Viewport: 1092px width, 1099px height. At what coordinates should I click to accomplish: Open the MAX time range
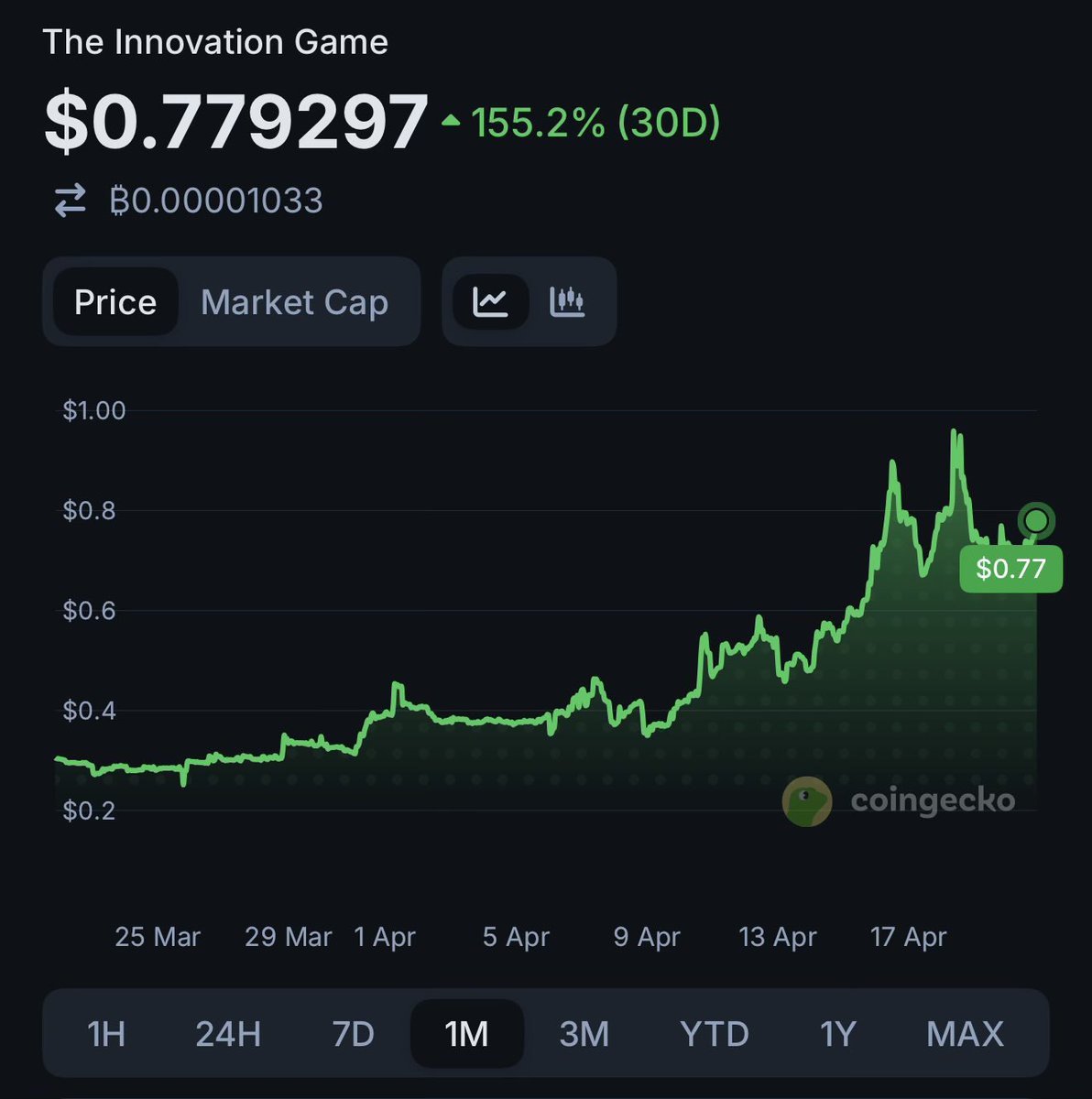tap(965, 1034)
